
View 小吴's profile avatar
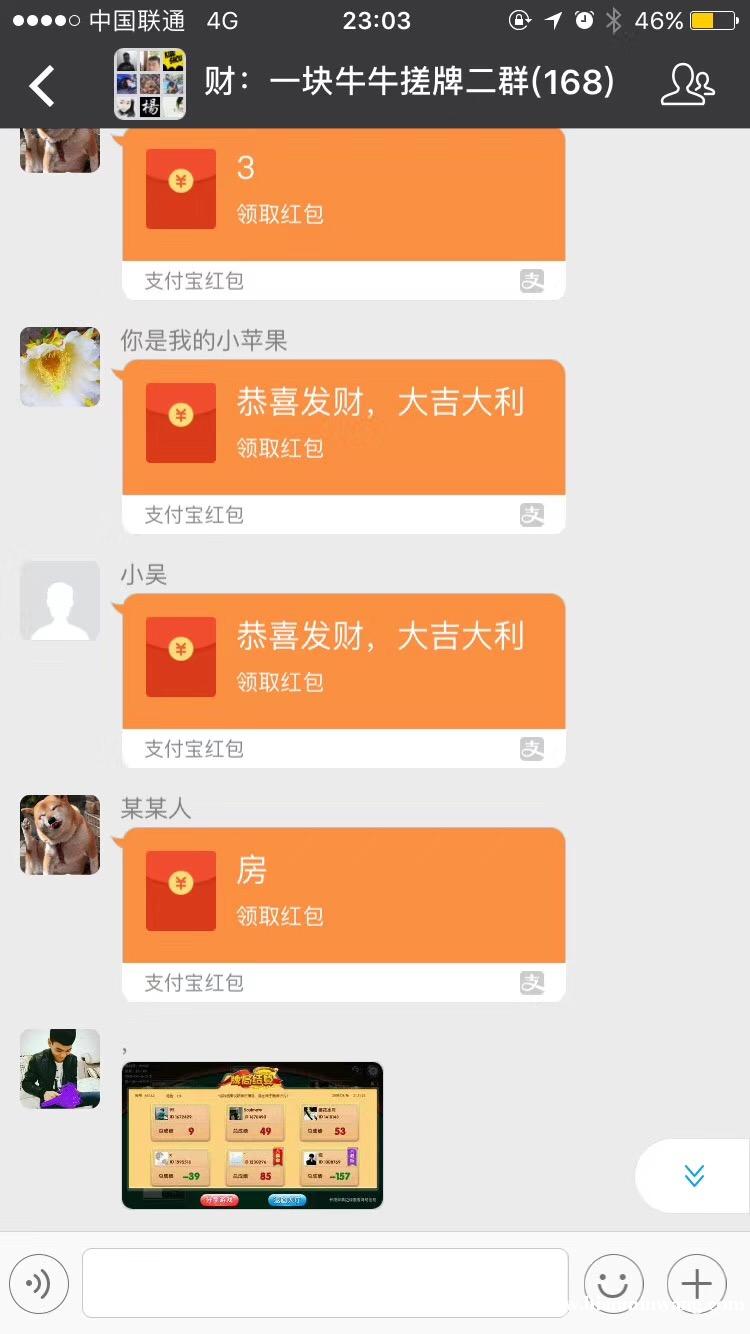(60, 600)
